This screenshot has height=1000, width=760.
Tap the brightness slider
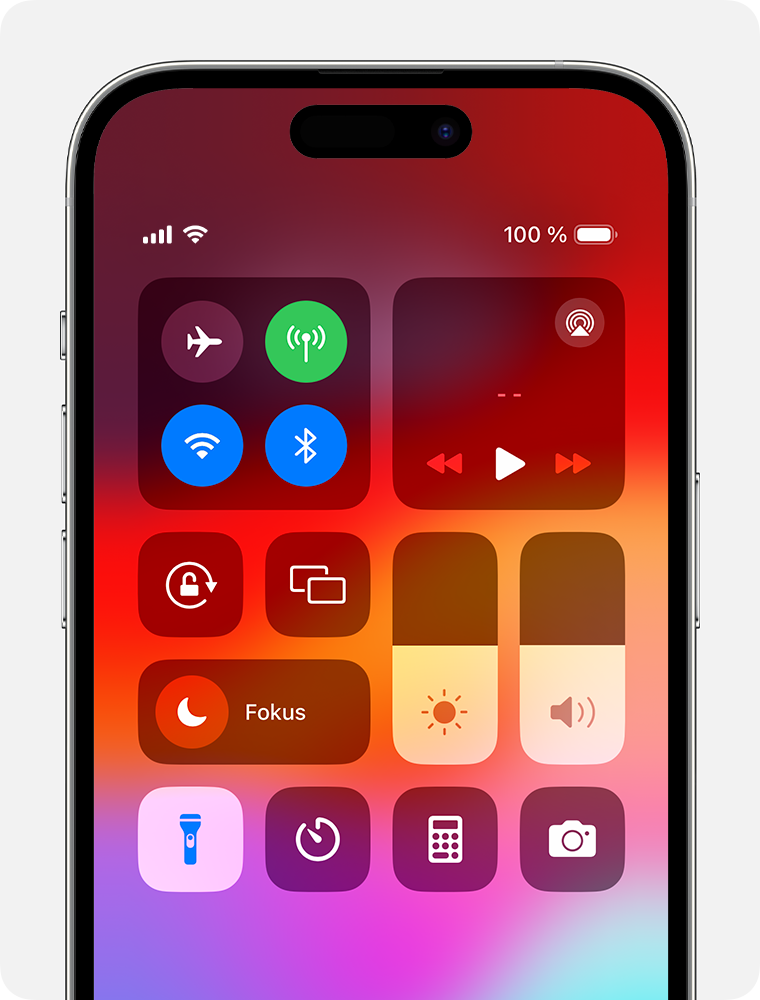[x=445, y=648]
